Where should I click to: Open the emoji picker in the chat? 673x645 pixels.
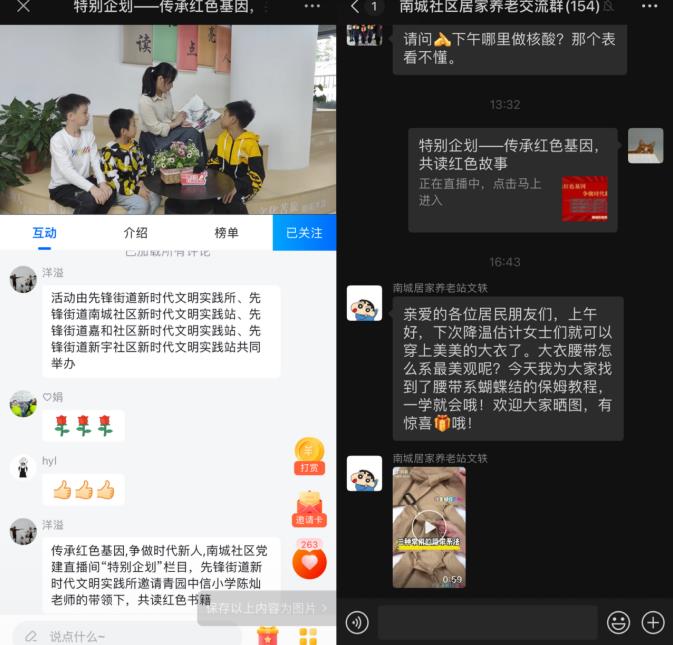point(618,622)
